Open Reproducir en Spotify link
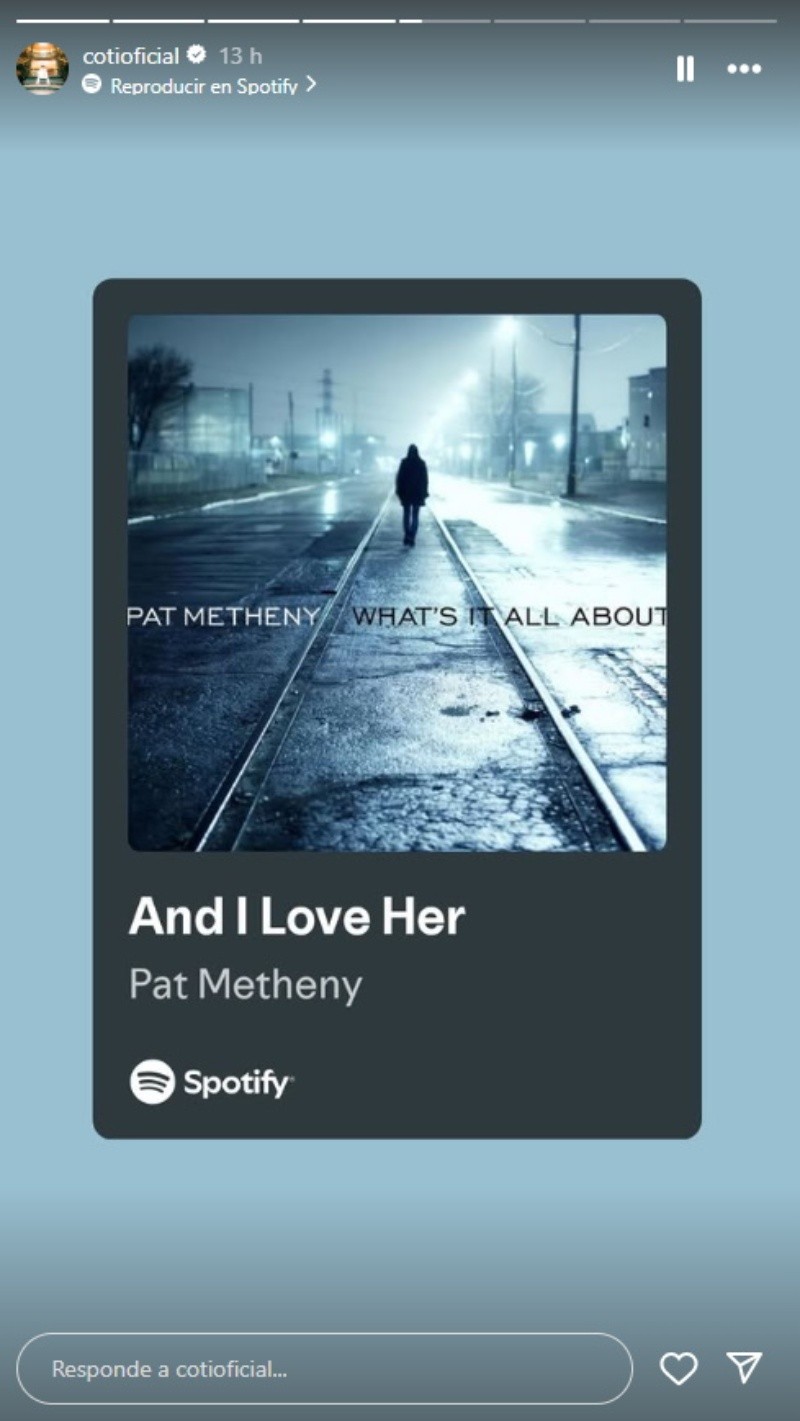 pyautogui.click(x=204, y=86)
